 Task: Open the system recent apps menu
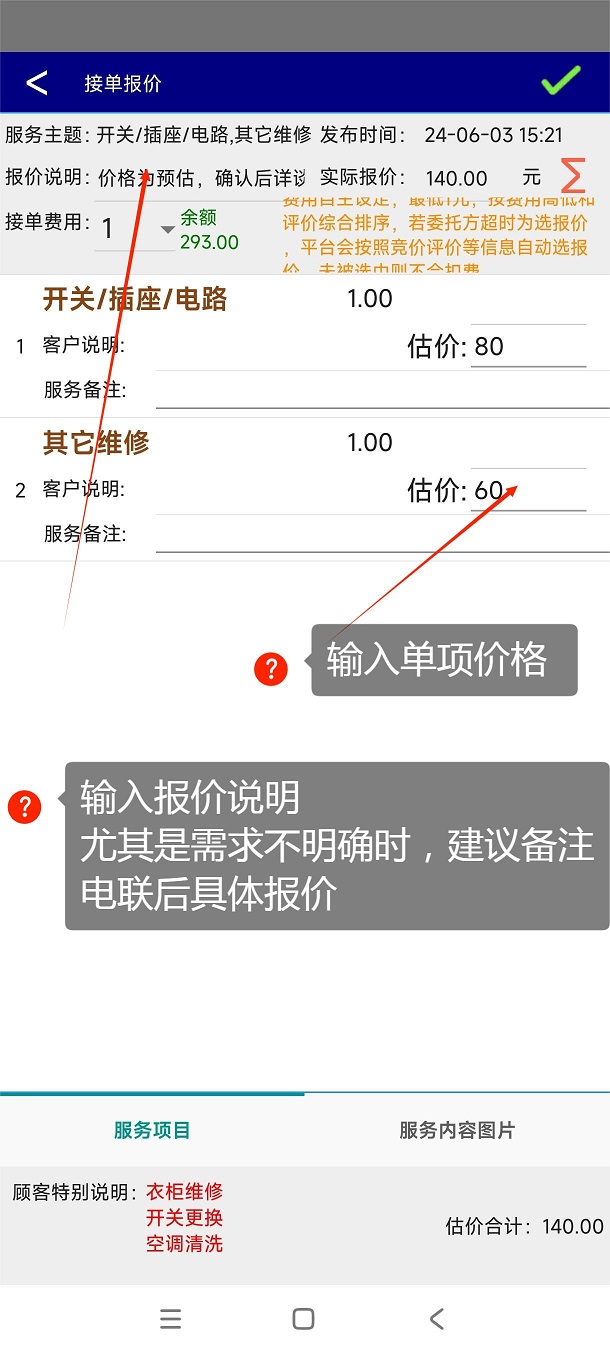pos(171,1319)
